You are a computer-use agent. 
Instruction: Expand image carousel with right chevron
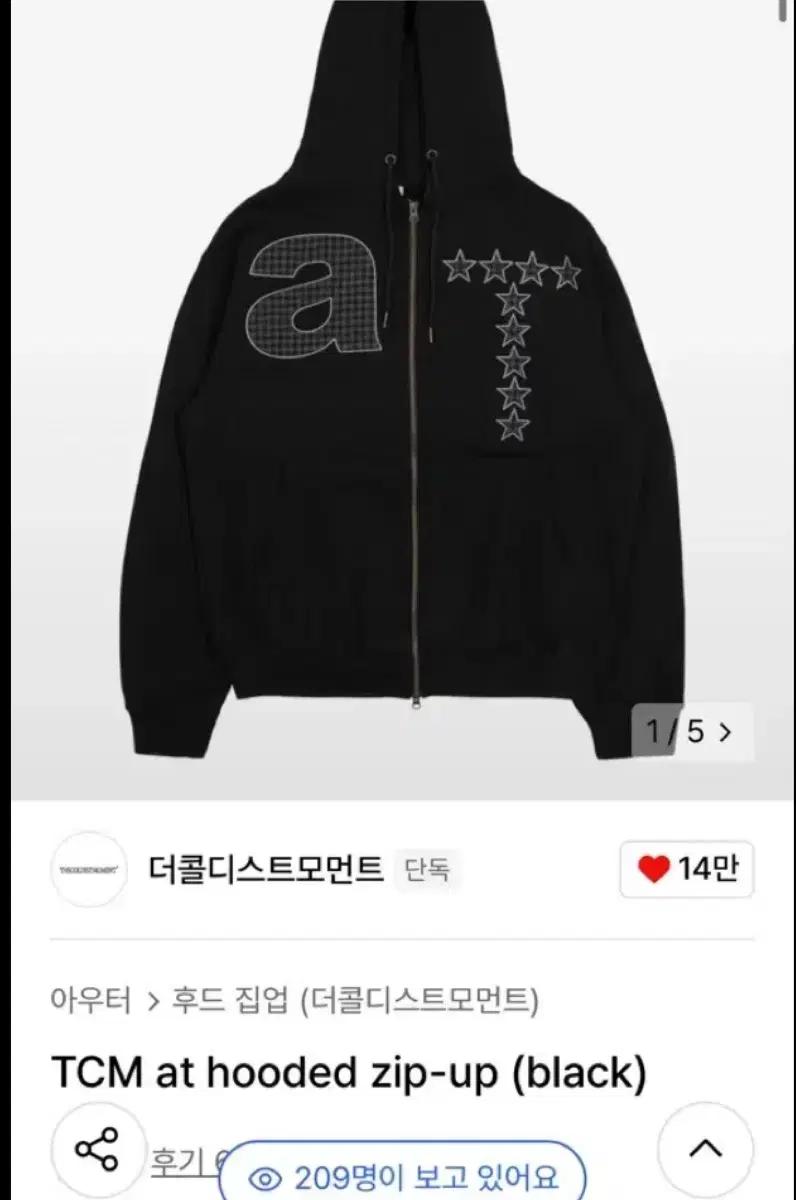(x=724, y=734)
